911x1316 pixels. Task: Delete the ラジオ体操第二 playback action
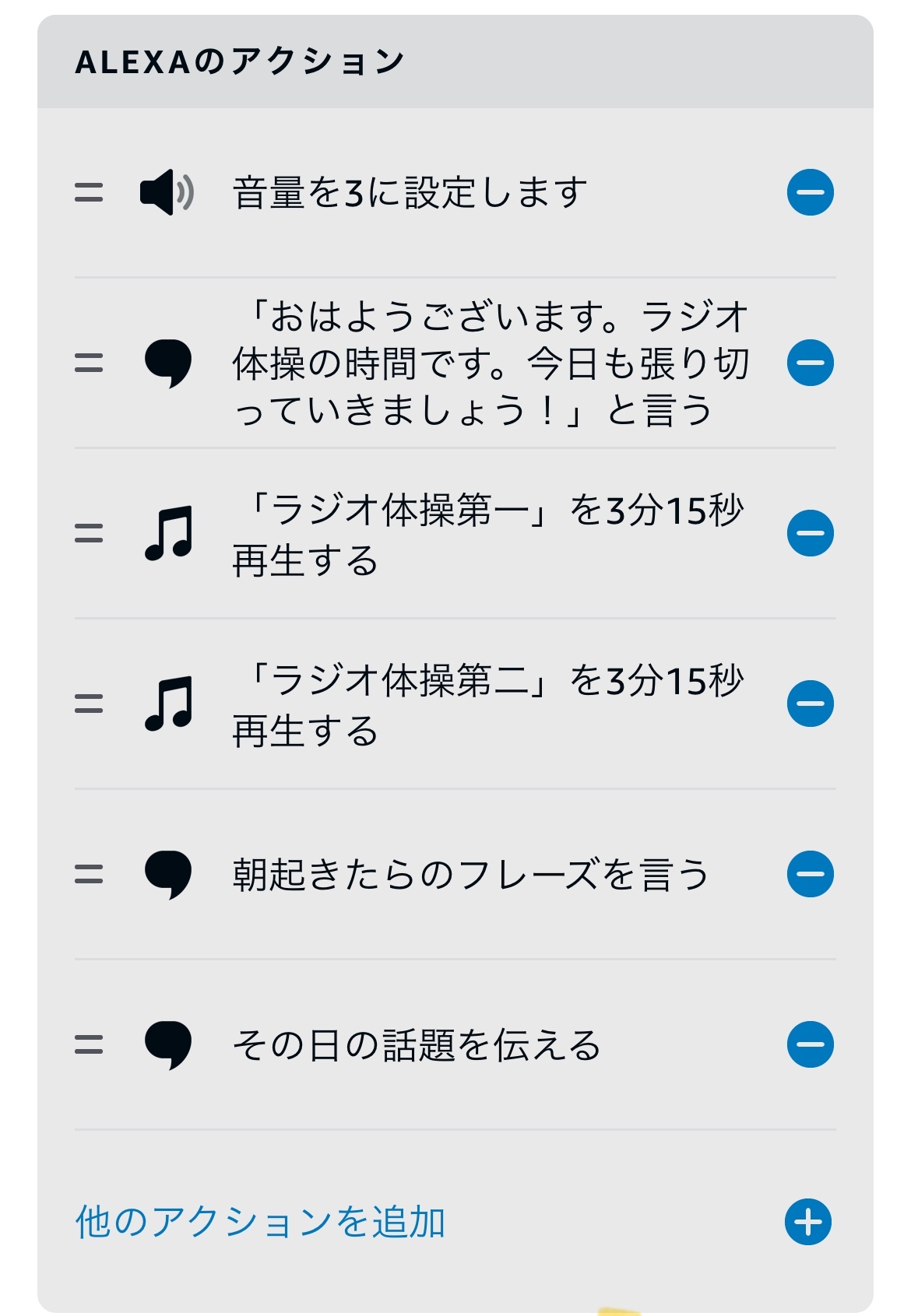click(x=810, y=704)
